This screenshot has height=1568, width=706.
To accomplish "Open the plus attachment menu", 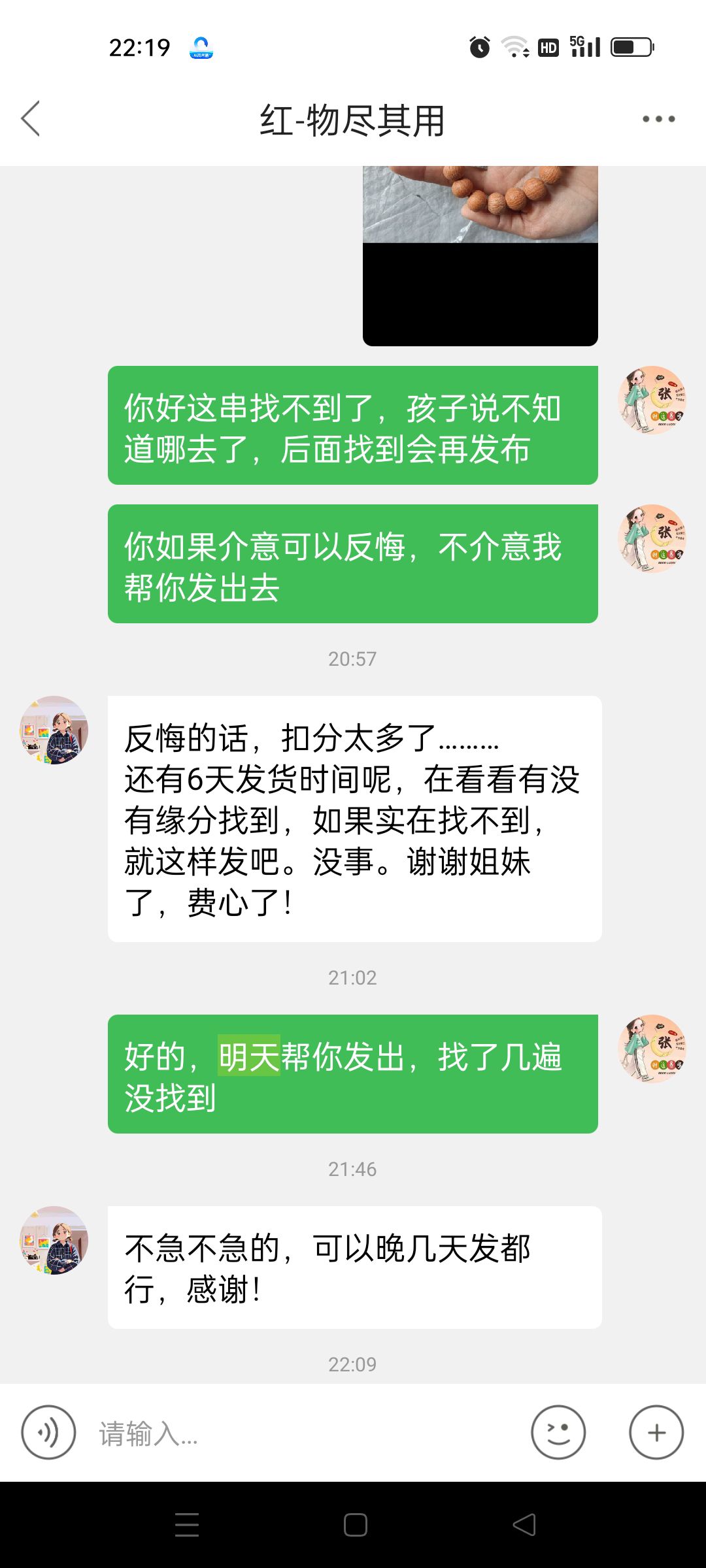I will point(656,1432).
